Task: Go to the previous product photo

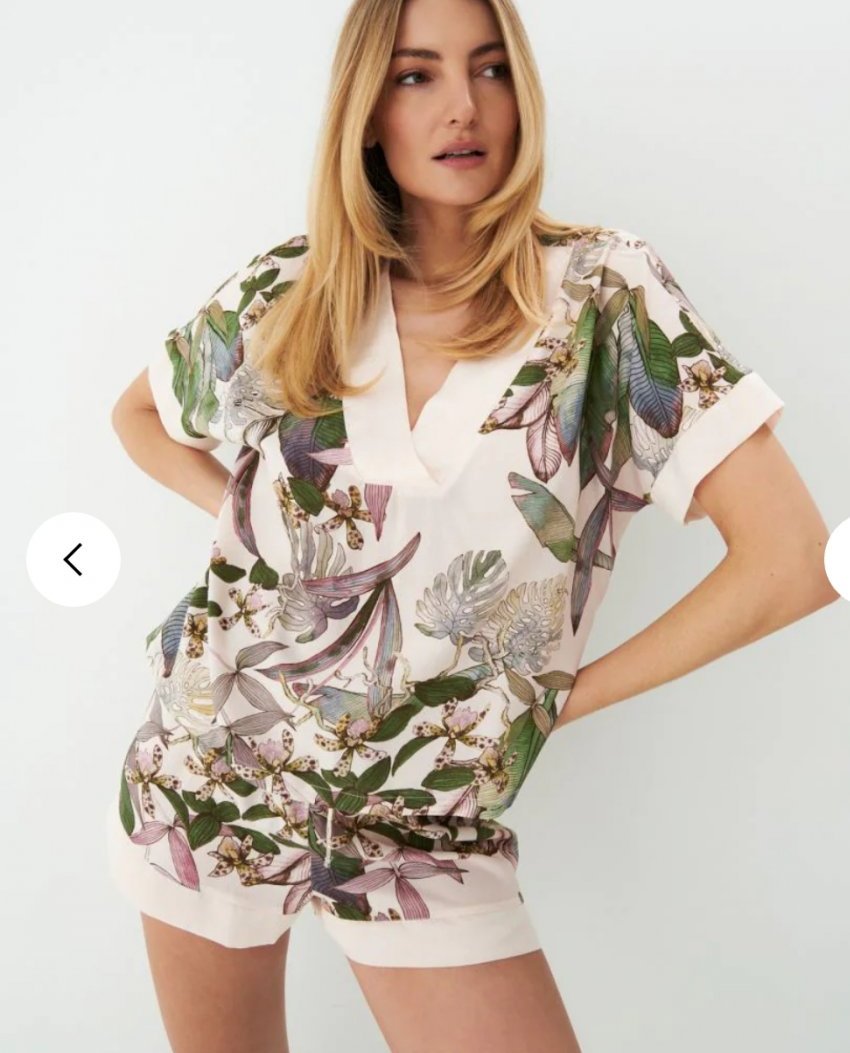Action: (x=73, y=559)
